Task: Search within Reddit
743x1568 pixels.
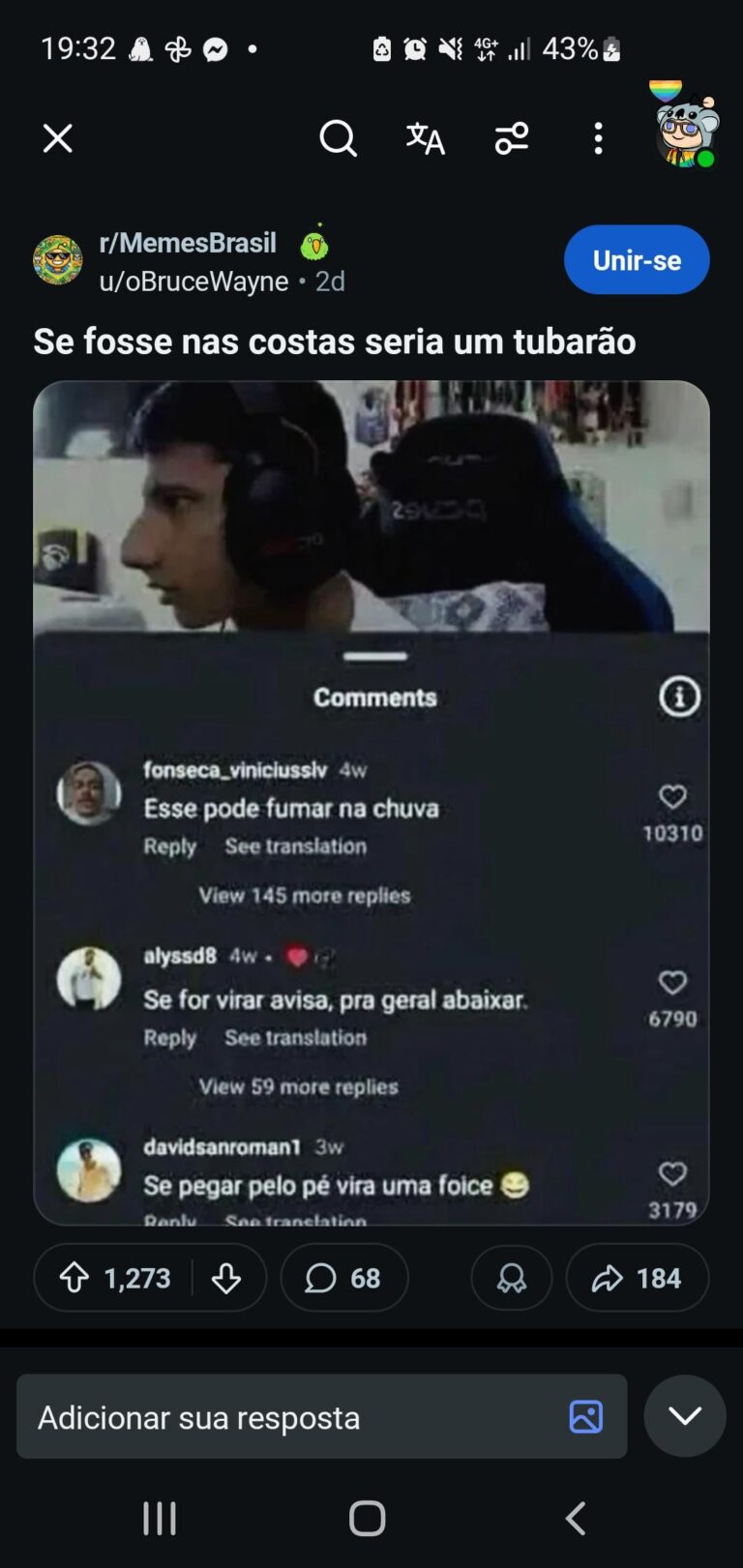Action: click(338, 138)
